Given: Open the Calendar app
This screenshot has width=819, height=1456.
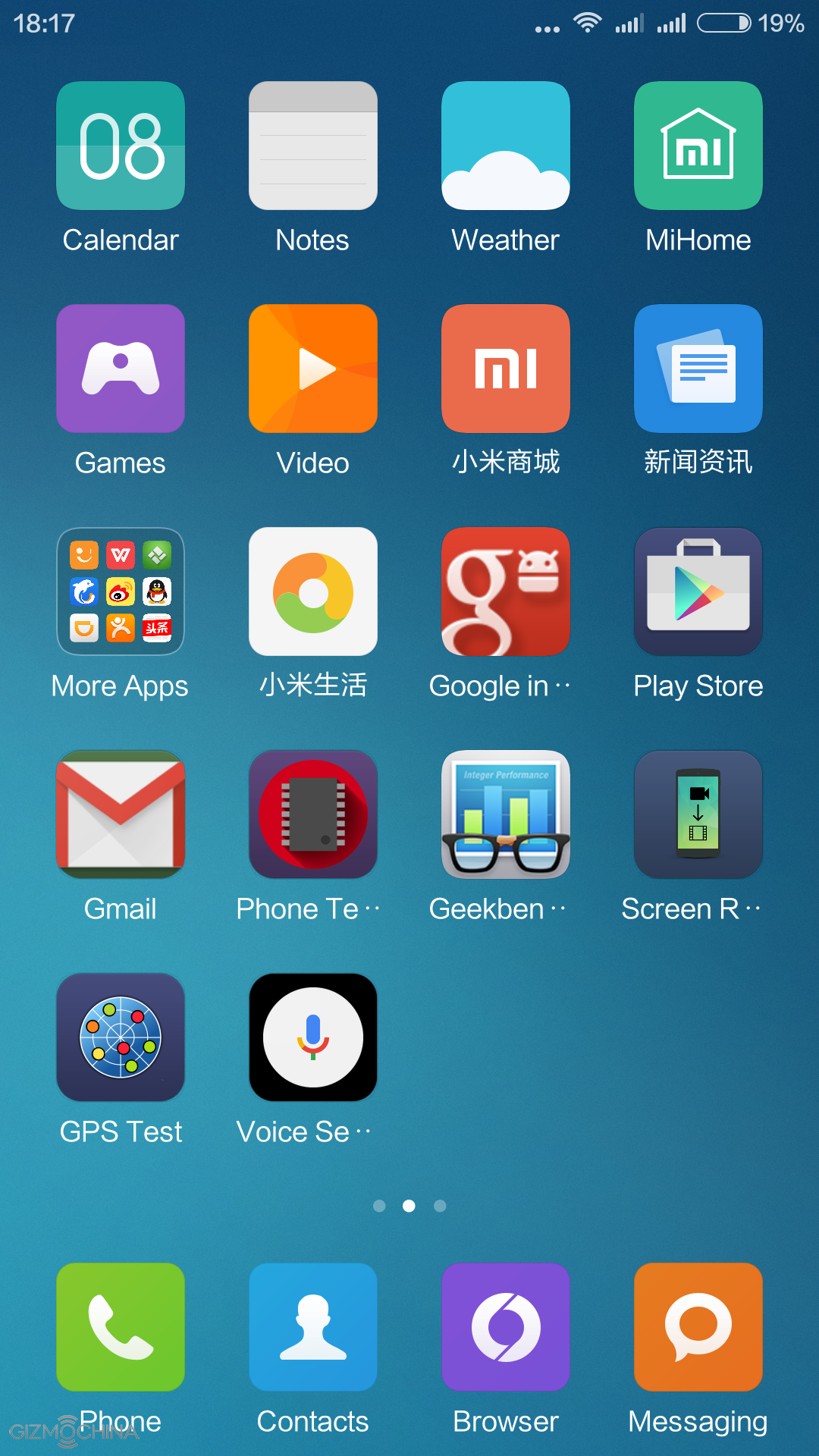Looking at the screenshot, I should [120, 146].
